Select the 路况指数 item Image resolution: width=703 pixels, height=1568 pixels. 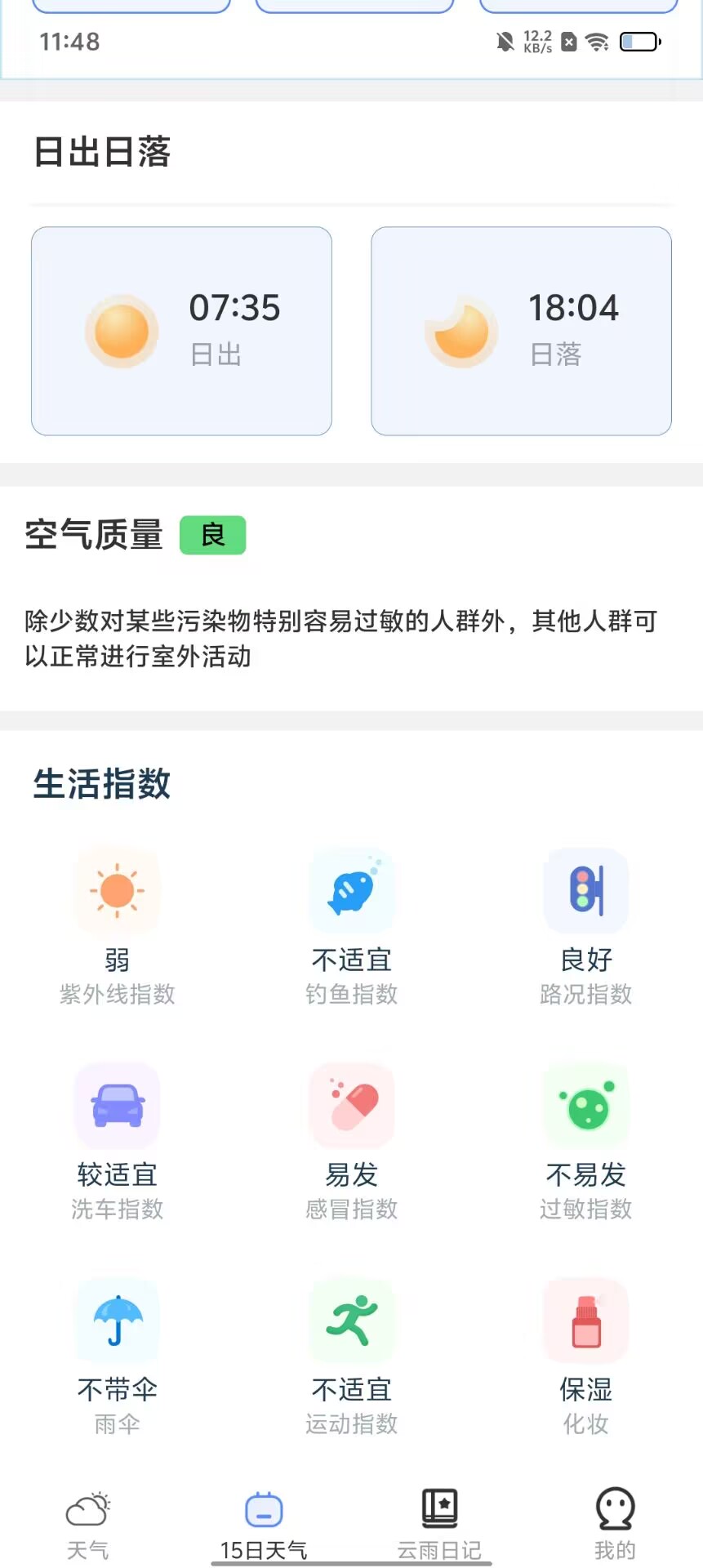pyautogui.click(x=586, y=926)
